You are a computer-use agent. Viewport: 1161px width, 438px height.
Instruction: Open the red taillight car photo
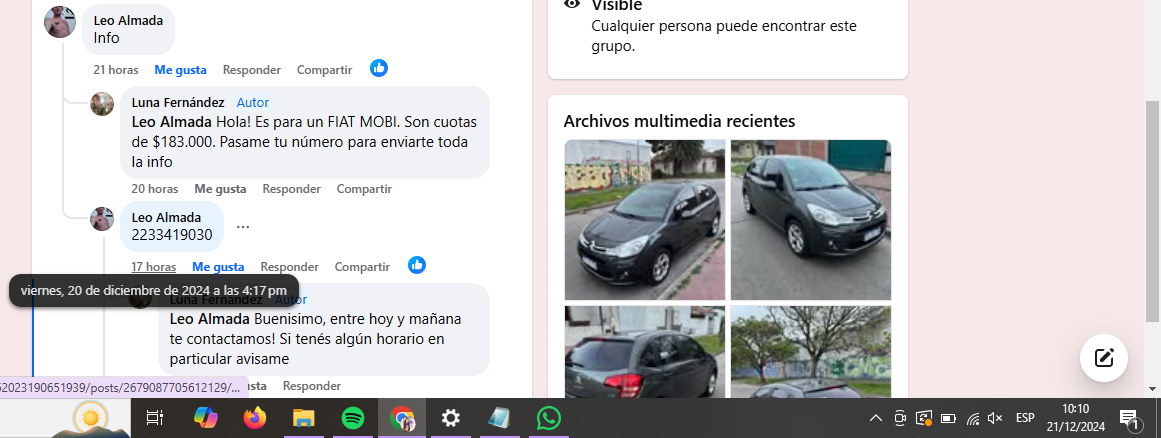point(644,352)
